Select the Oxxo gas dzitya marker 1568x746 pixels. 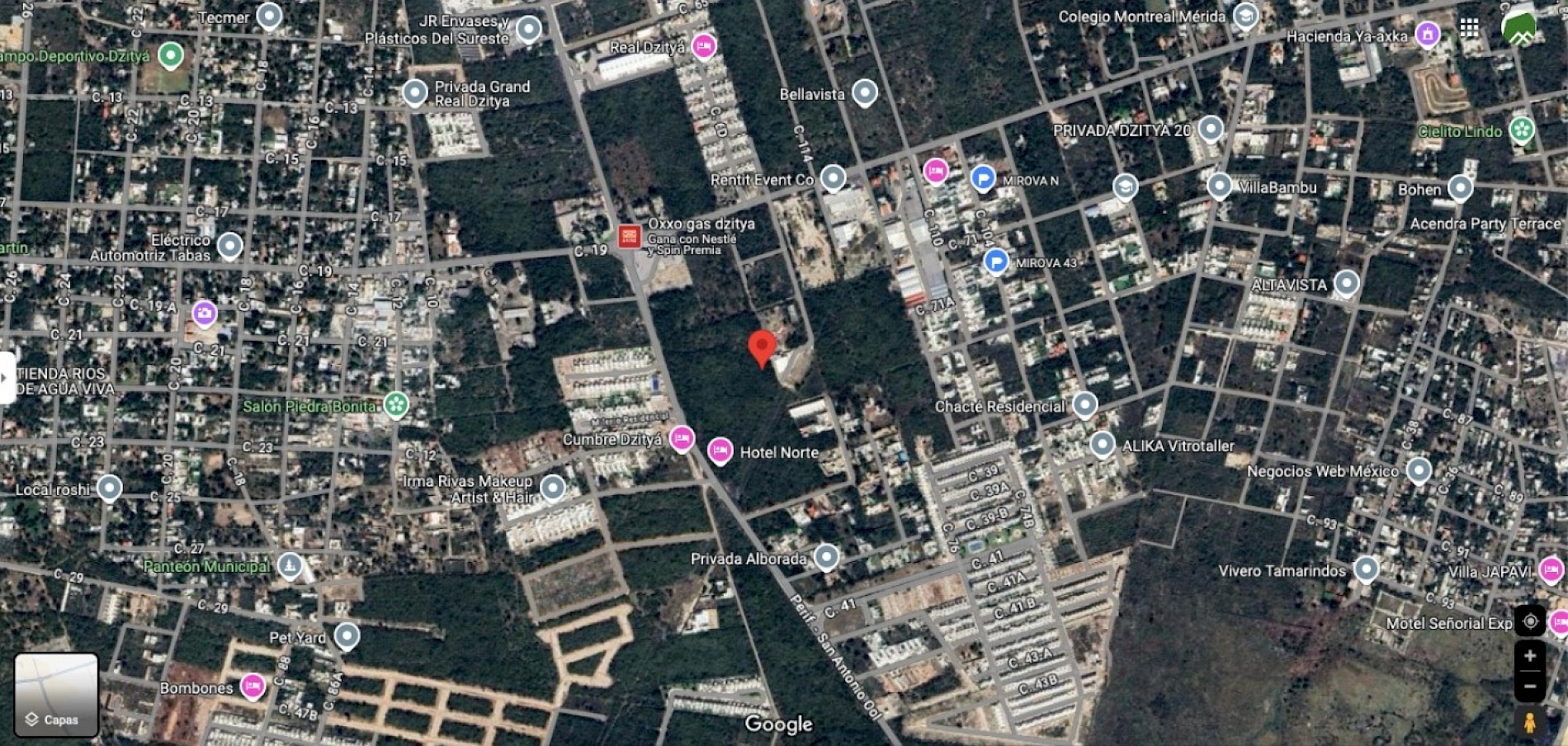pos(630,235)
